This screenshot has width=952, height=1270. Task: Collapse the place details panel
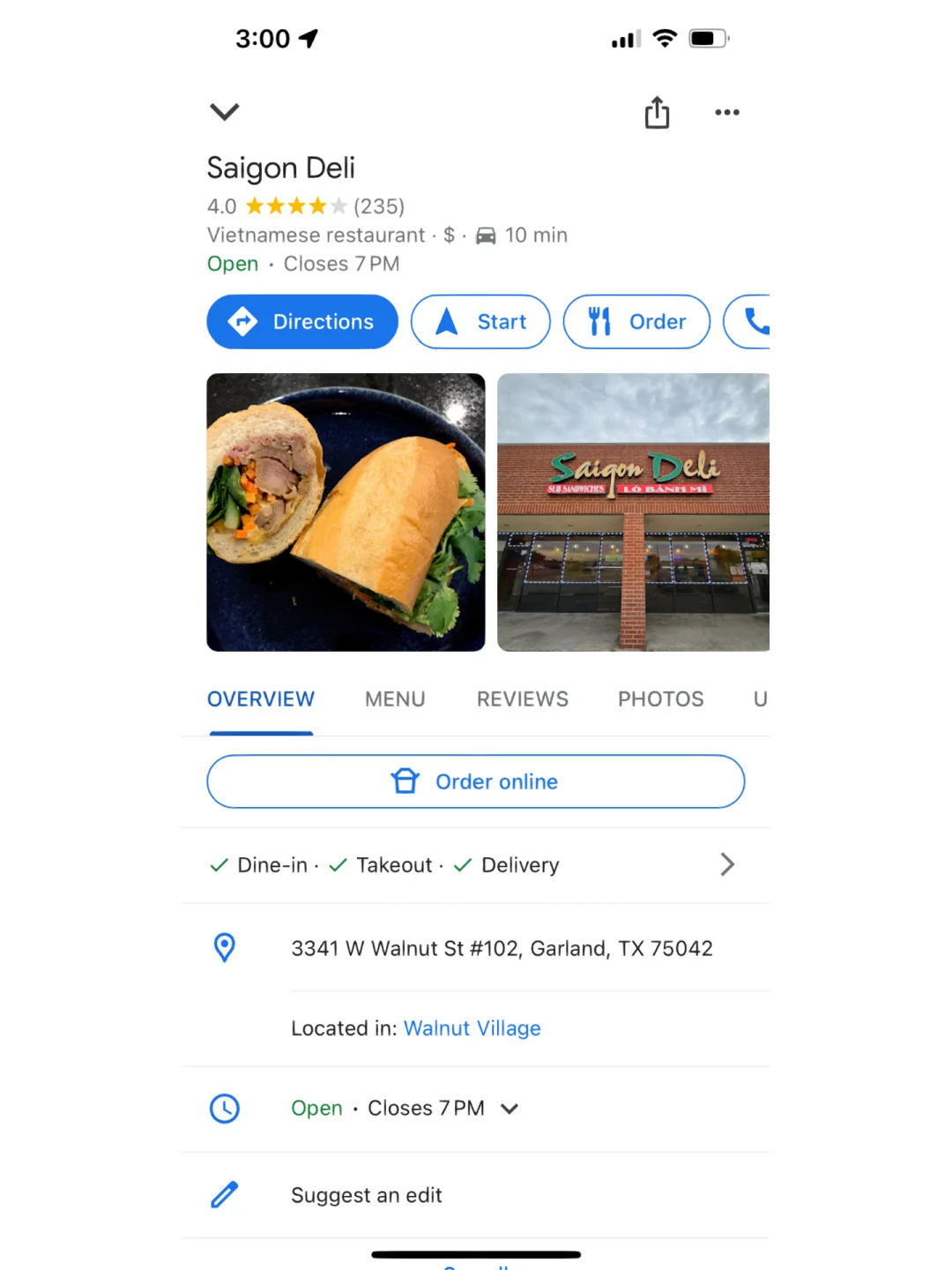point(225,112)
